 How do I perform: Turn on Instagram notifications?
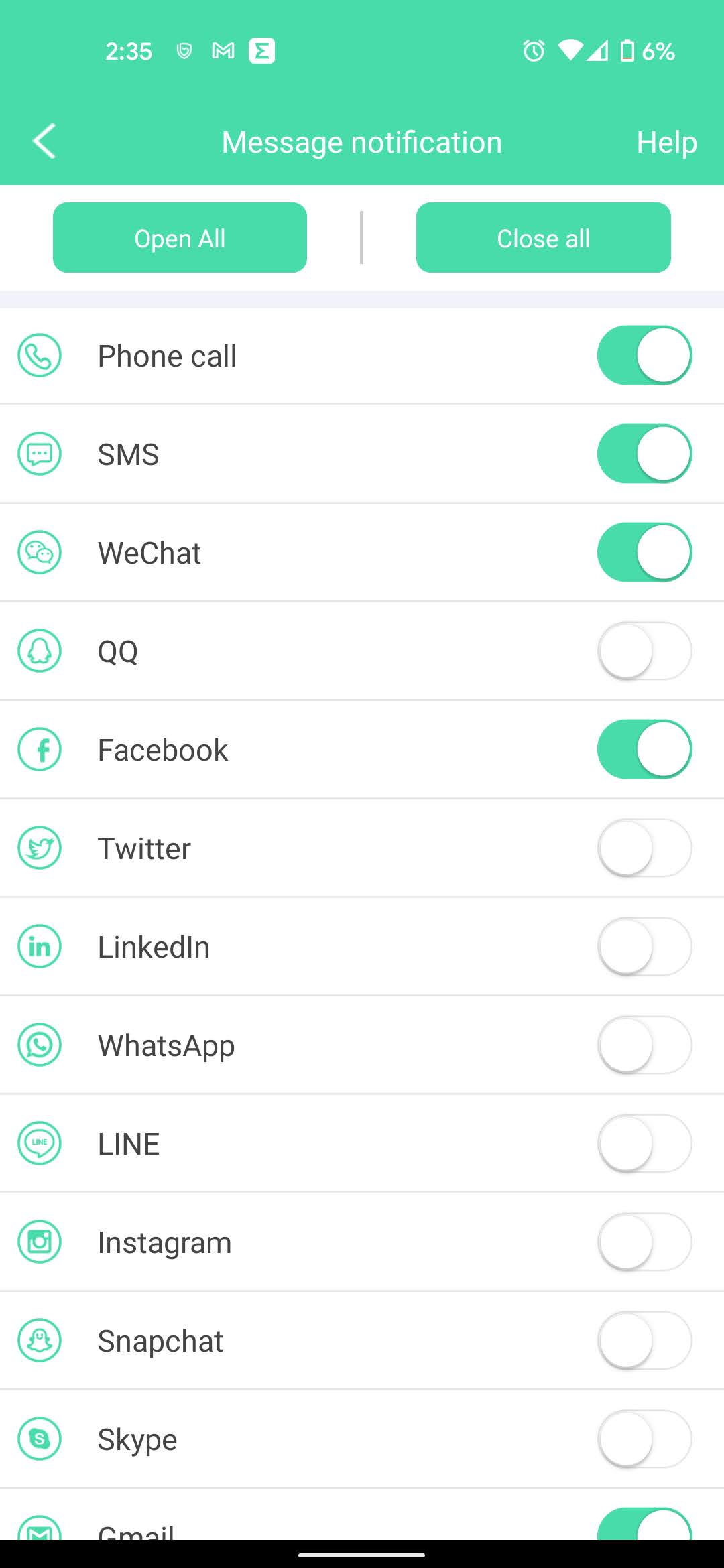click(644, 1242)
